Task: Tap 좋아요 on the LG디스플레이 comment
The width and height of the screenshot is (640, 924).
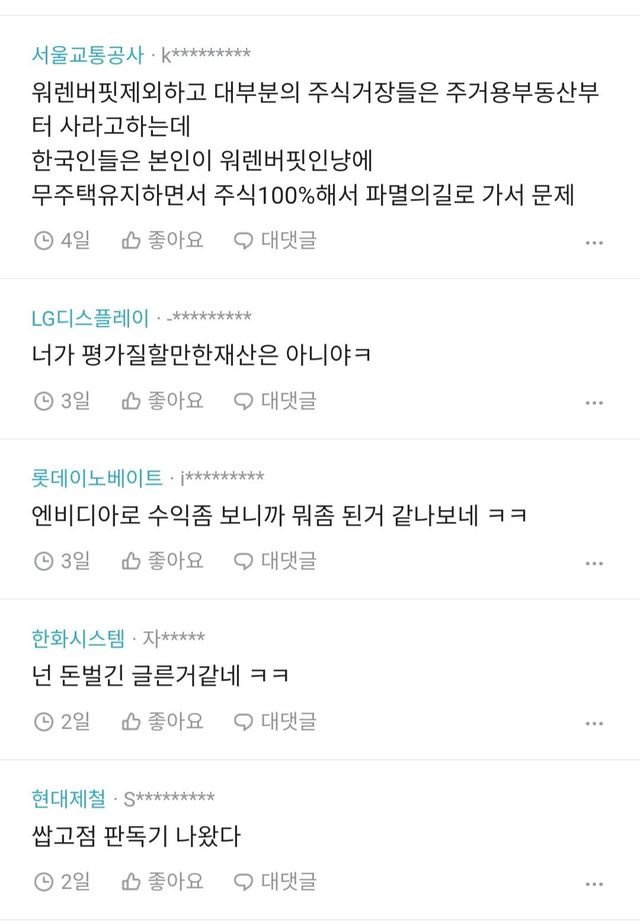Action: (162, 401)
